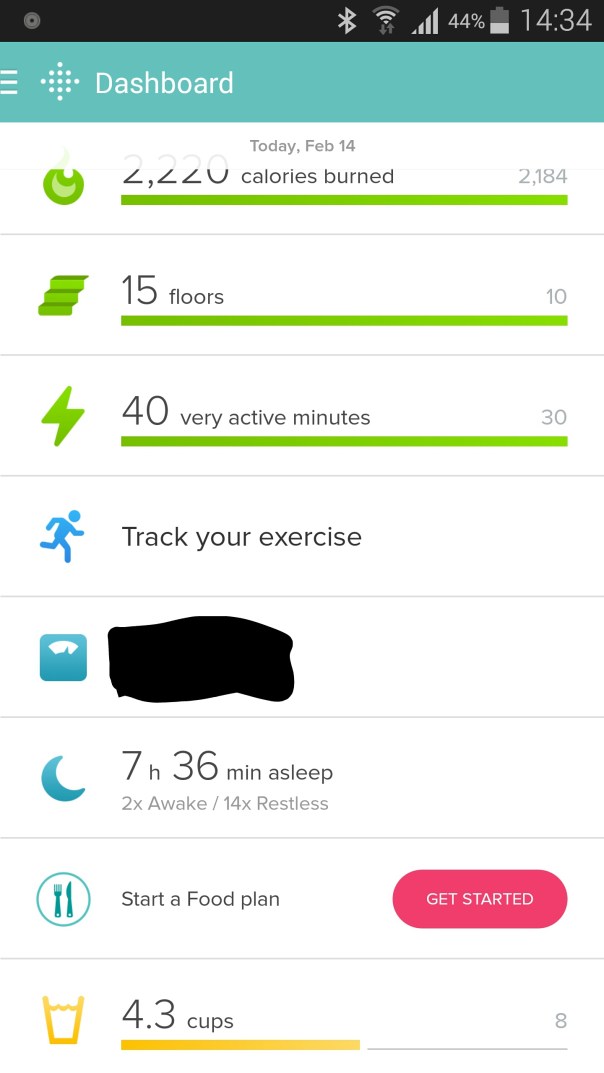
Task: View very active minutes details
Action: tap(320, 416)
